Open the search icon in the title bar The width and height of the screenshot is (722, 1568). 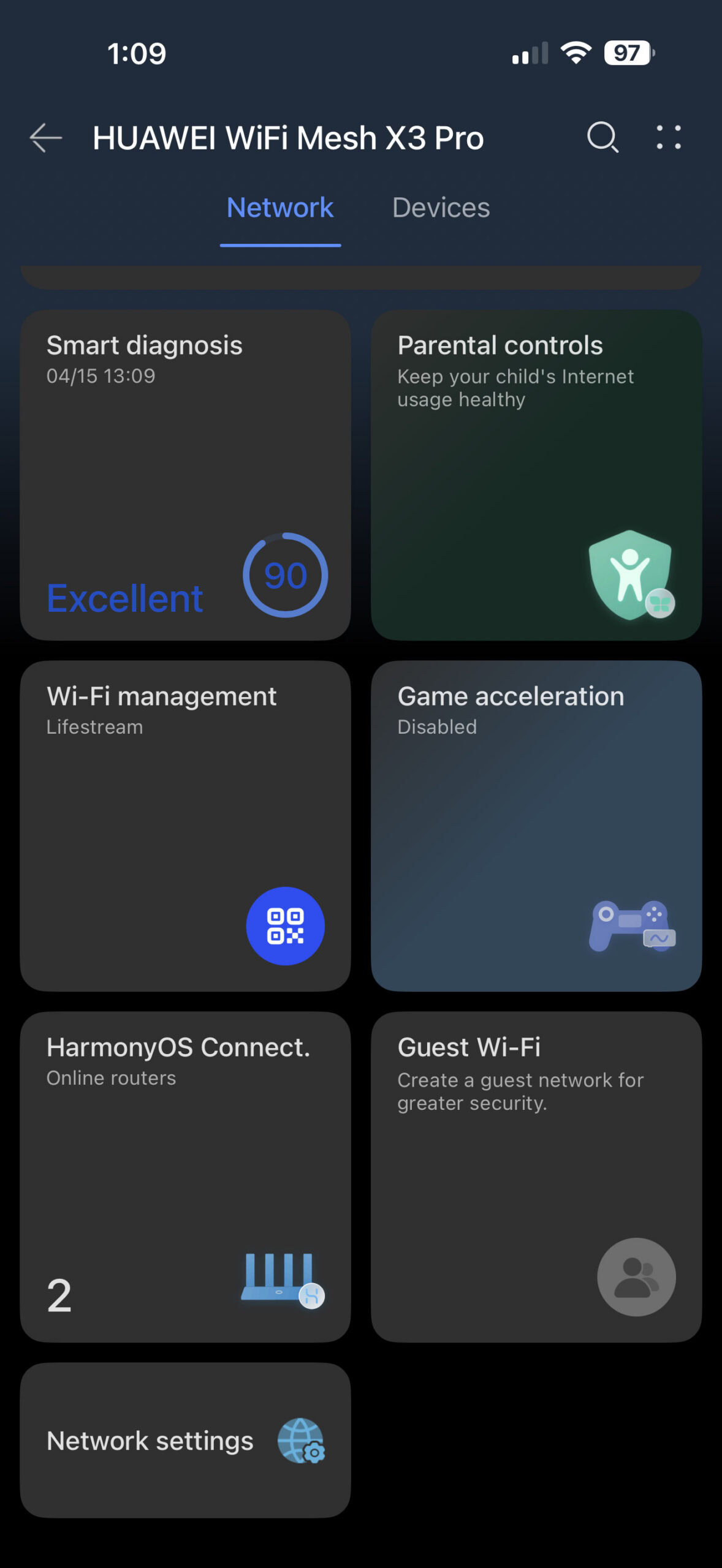pyautogui.click(x=602, y=138)
